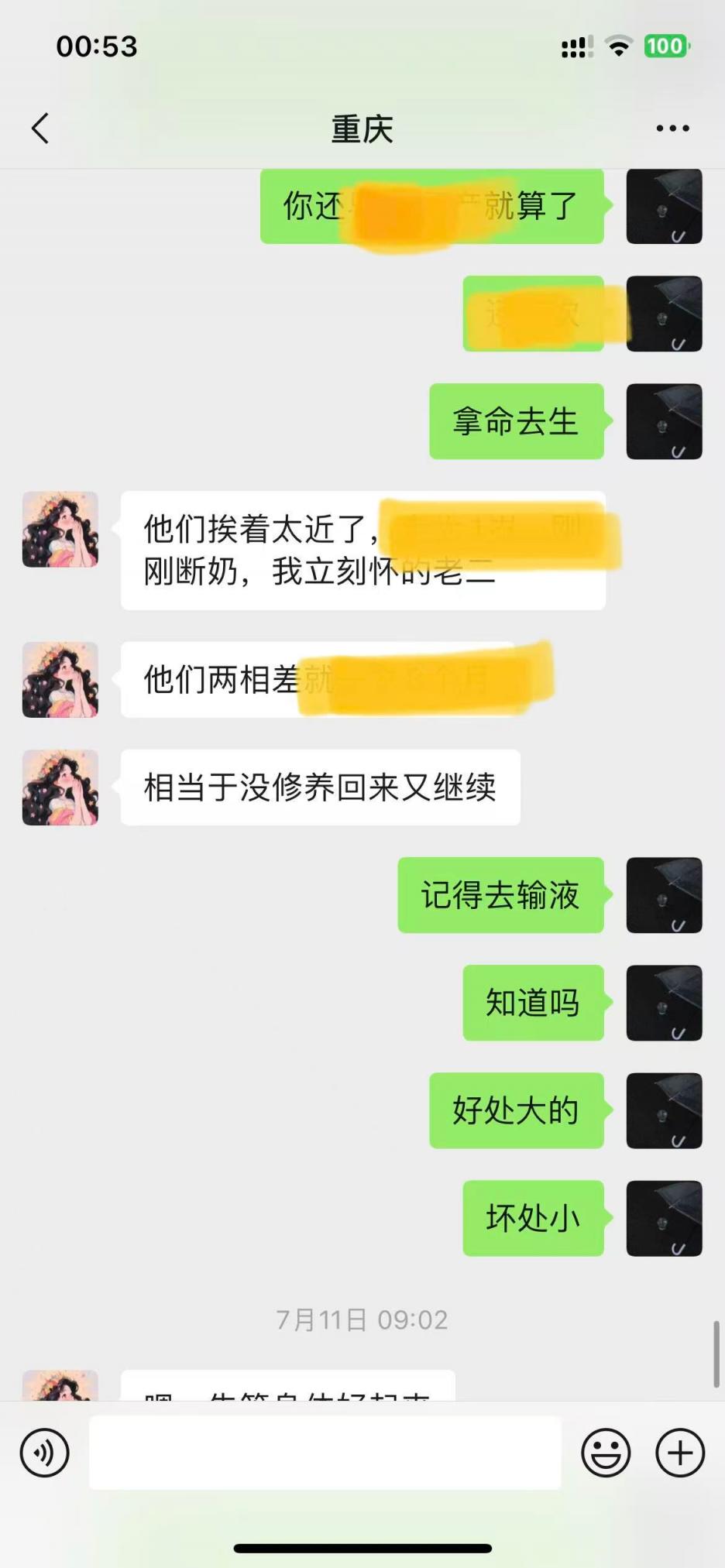Focus the message text field

tap(325, 1453)
